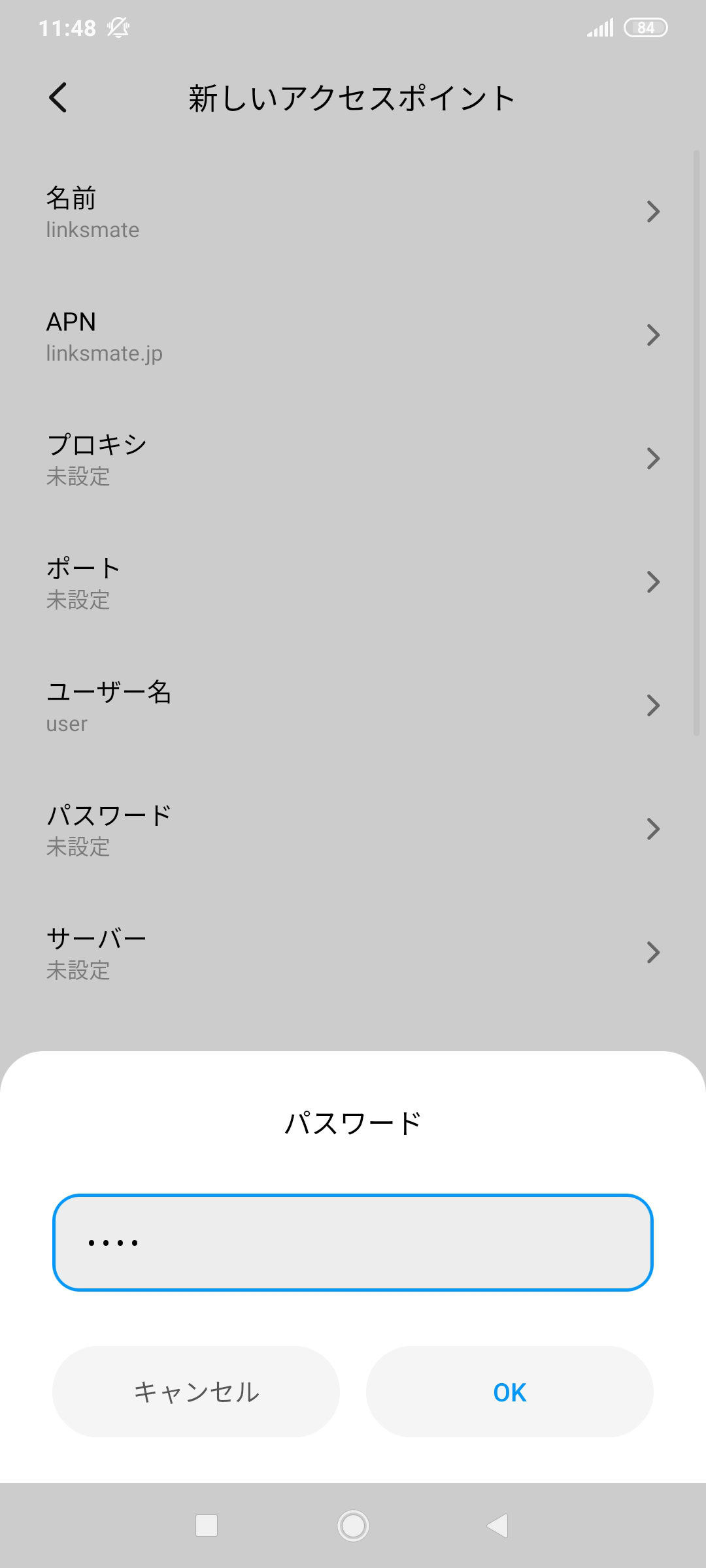Open the ポート setting via its chevron
This screenshot has width=706, height=1568.
click(x=353, y=581)
